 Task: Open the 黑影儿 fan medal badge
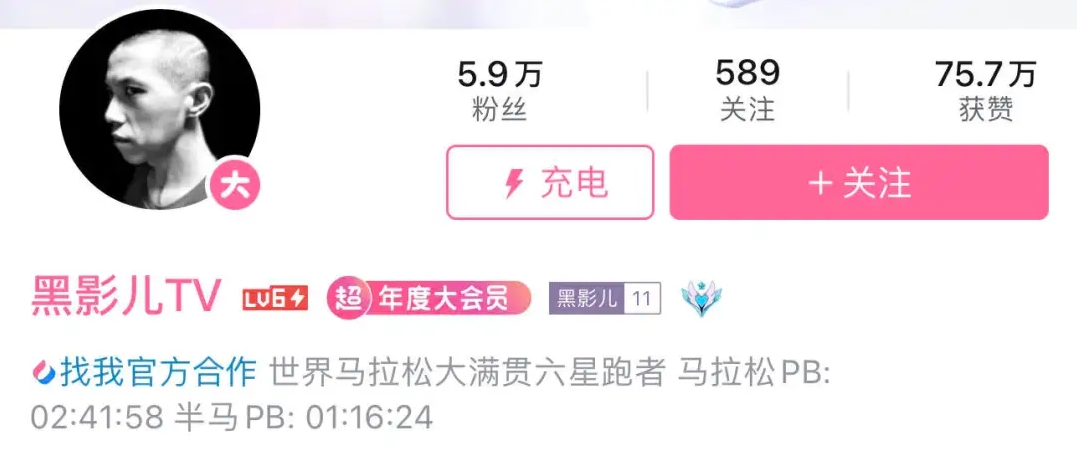(604, 298)
